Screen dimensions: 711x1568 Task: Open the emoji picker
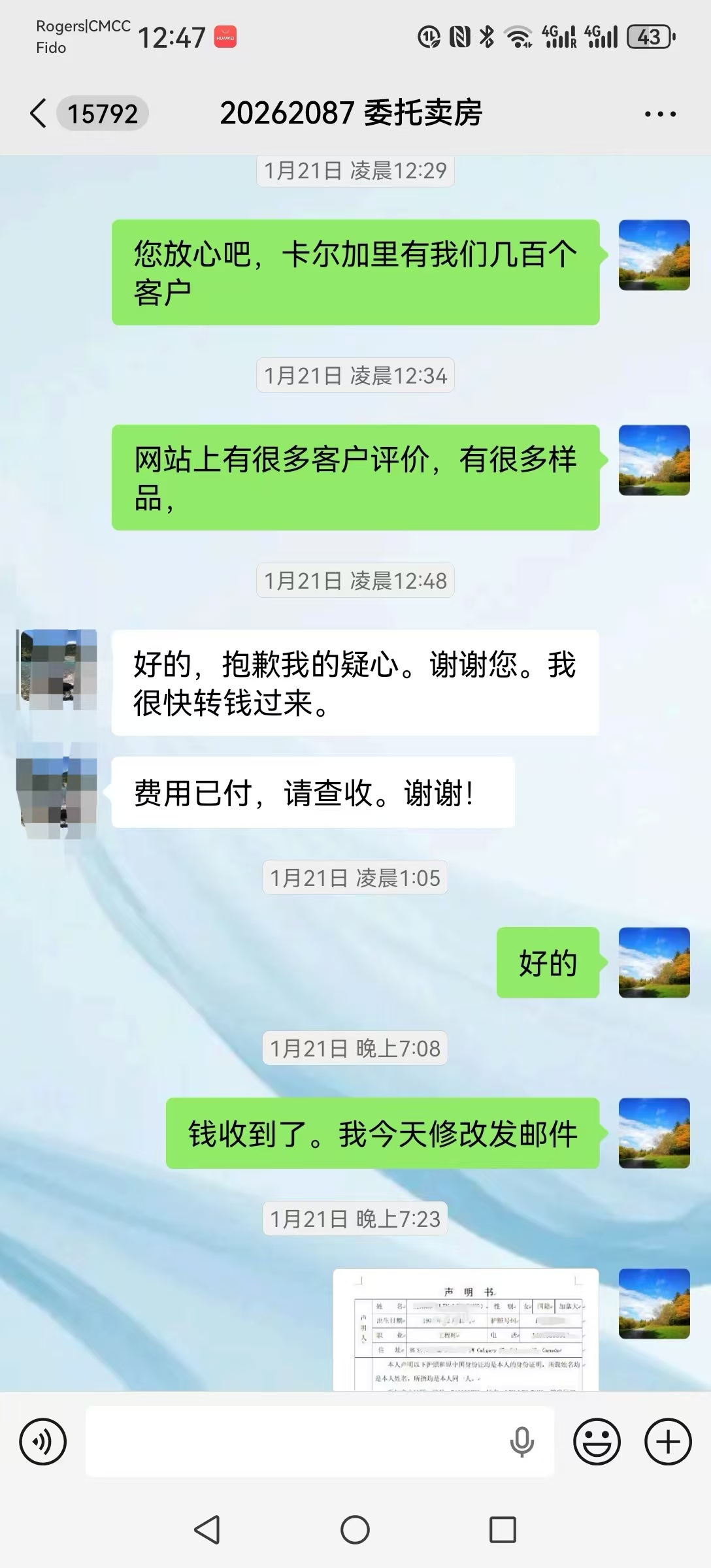pos(597,1441)
